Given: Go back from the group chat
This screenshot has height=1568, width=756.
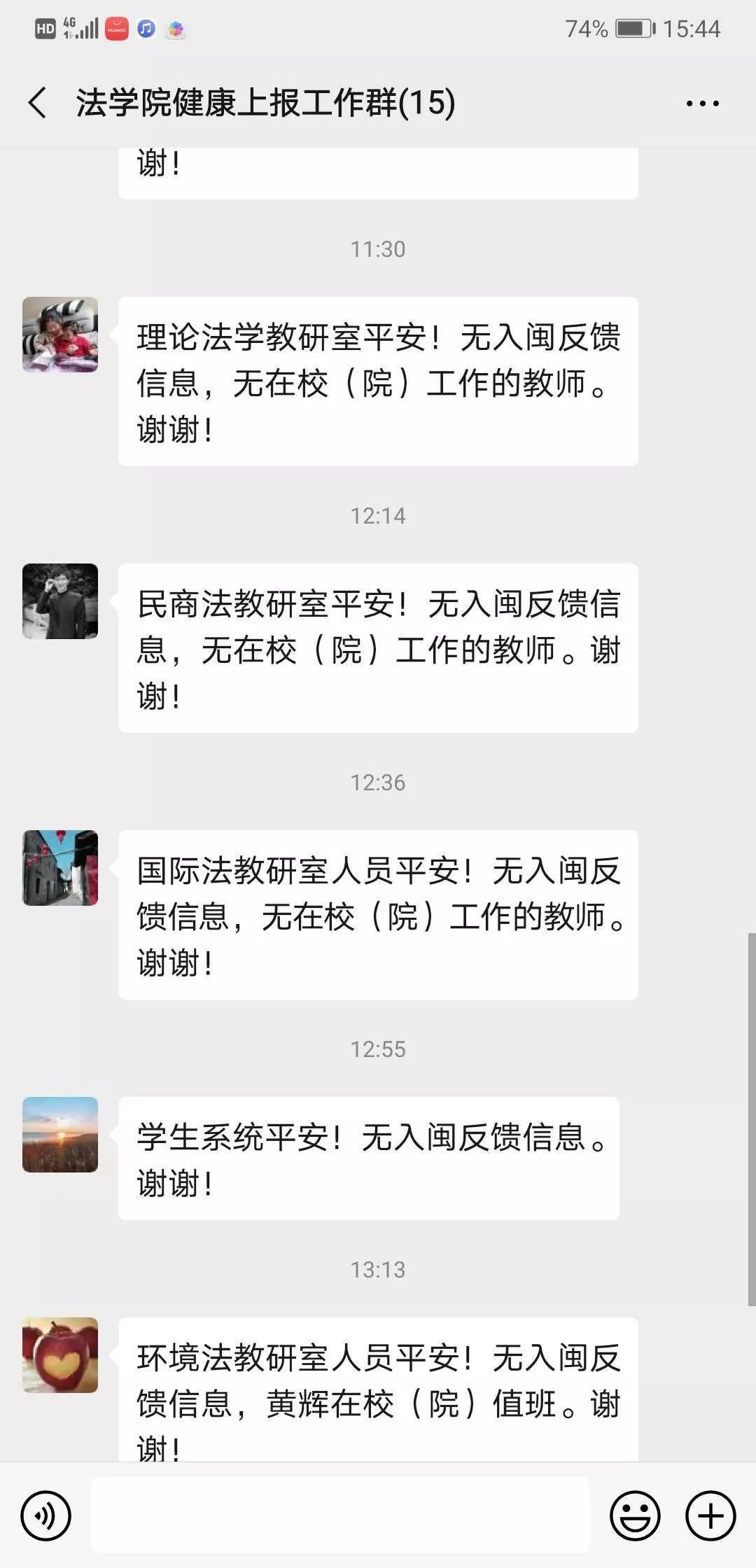Looking at the screenshot, I should coord(38,104).
